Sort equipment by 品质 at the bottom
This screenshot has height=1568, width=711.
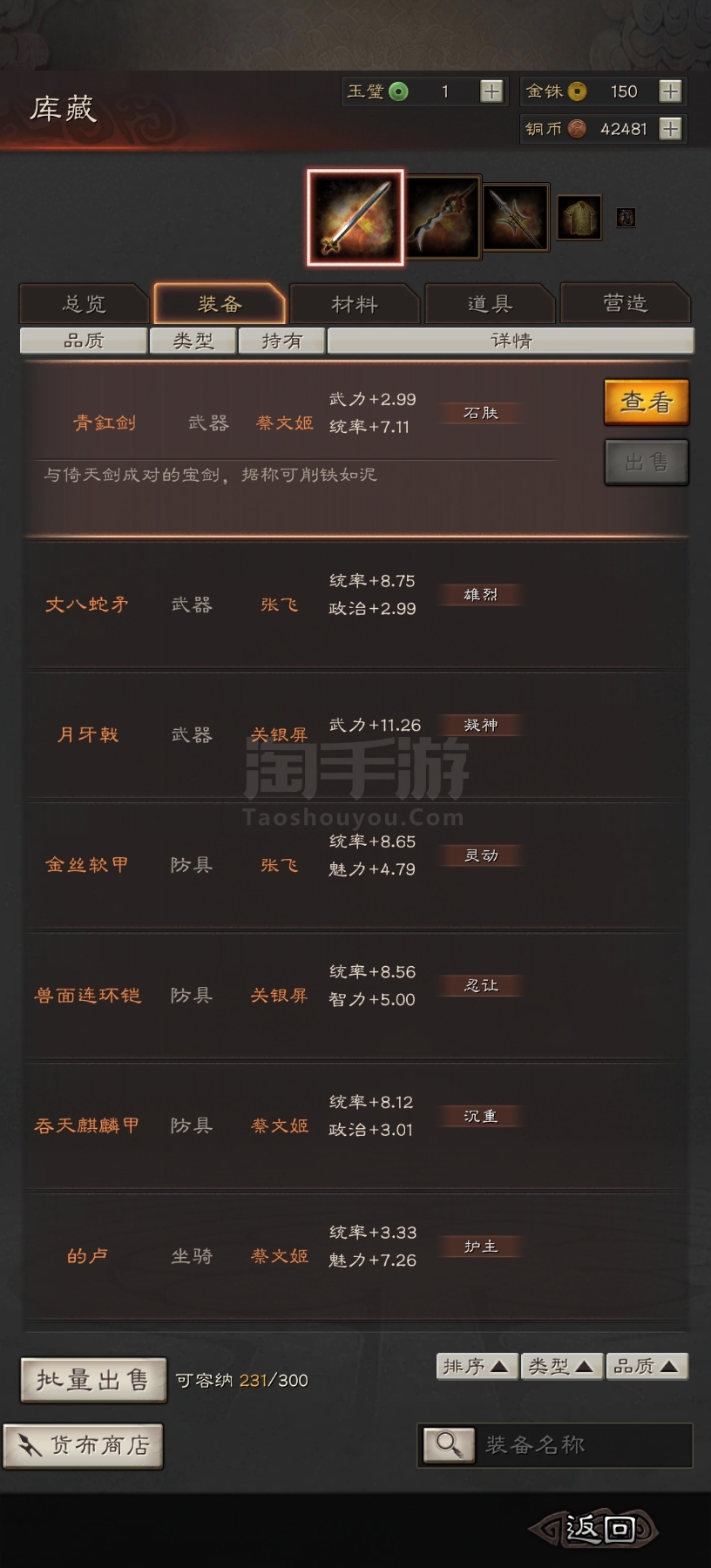coord(647,1366)
